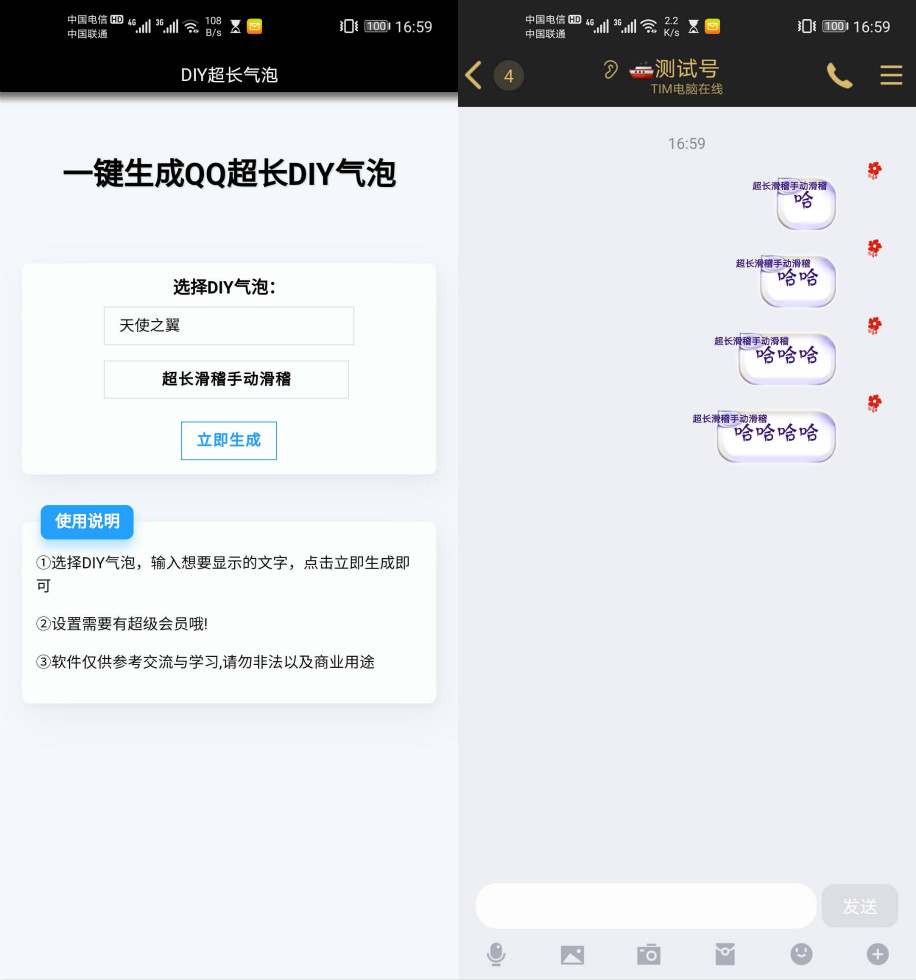The width and height of the screenshot is (916, 980).
Task: Select the camera icon in the chat toolbar
Action: (648, 954)
